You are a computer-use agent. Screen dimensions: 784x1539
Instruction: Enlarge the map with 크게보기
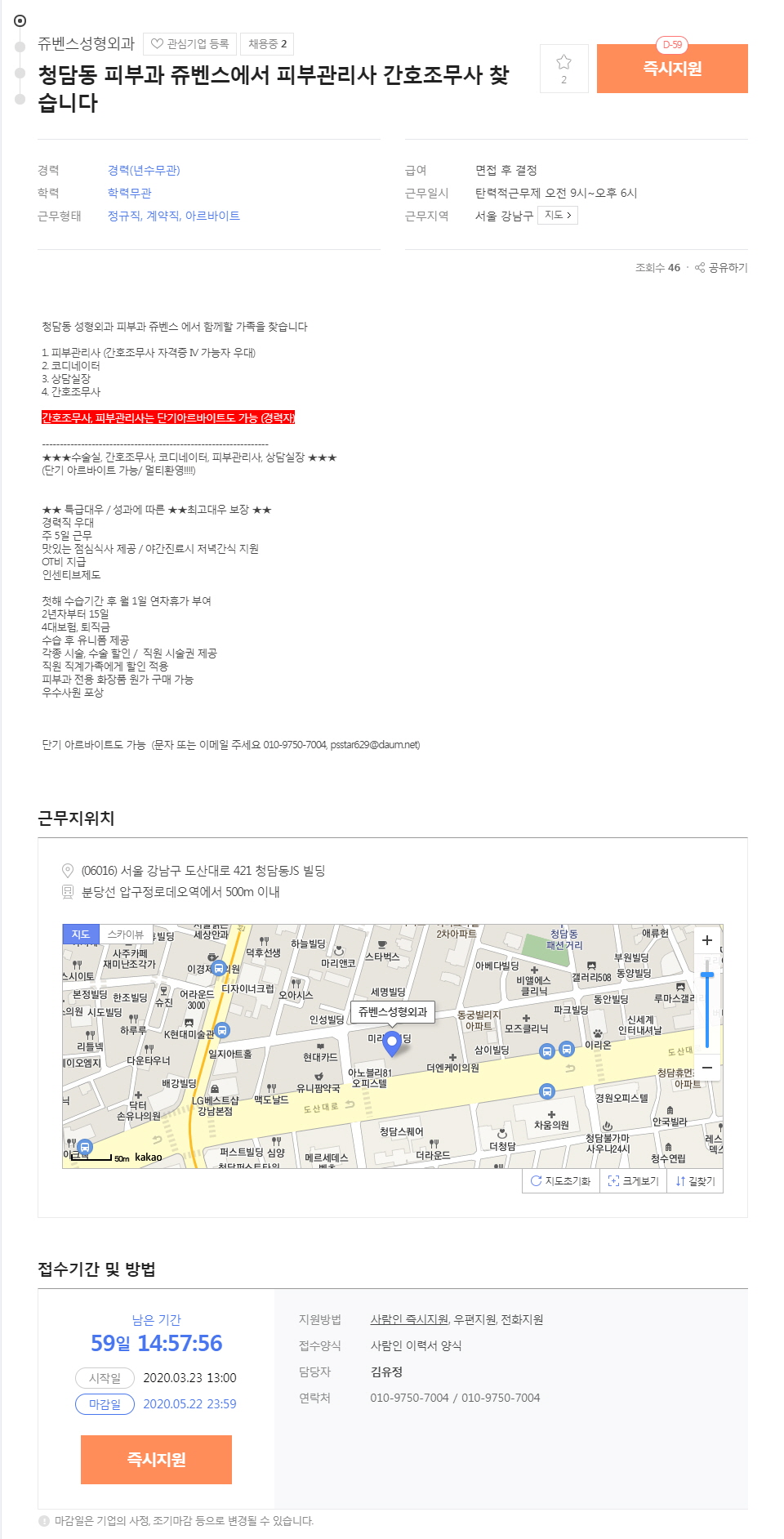tap(633, 1181)
